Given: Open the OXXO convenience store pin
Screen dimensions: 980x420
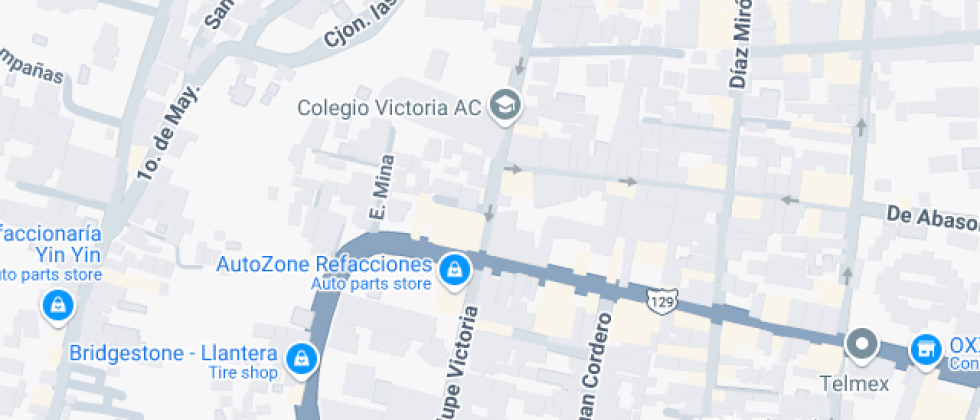Looking at the screenshot, I should pyautogui.click(x=926, y=350).
